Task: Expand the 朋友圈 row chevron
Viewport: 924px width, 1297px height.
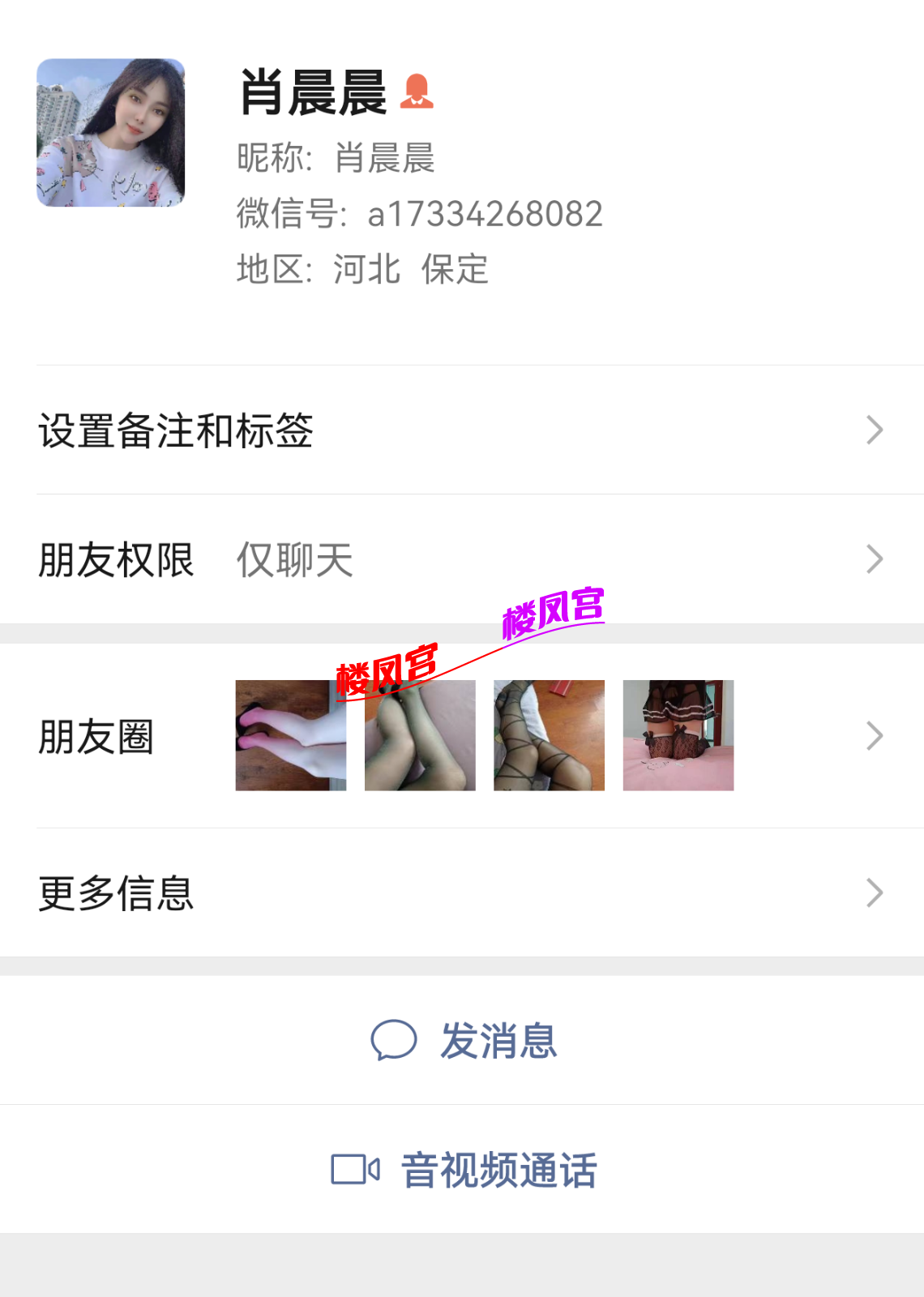Action: [874, 734]
